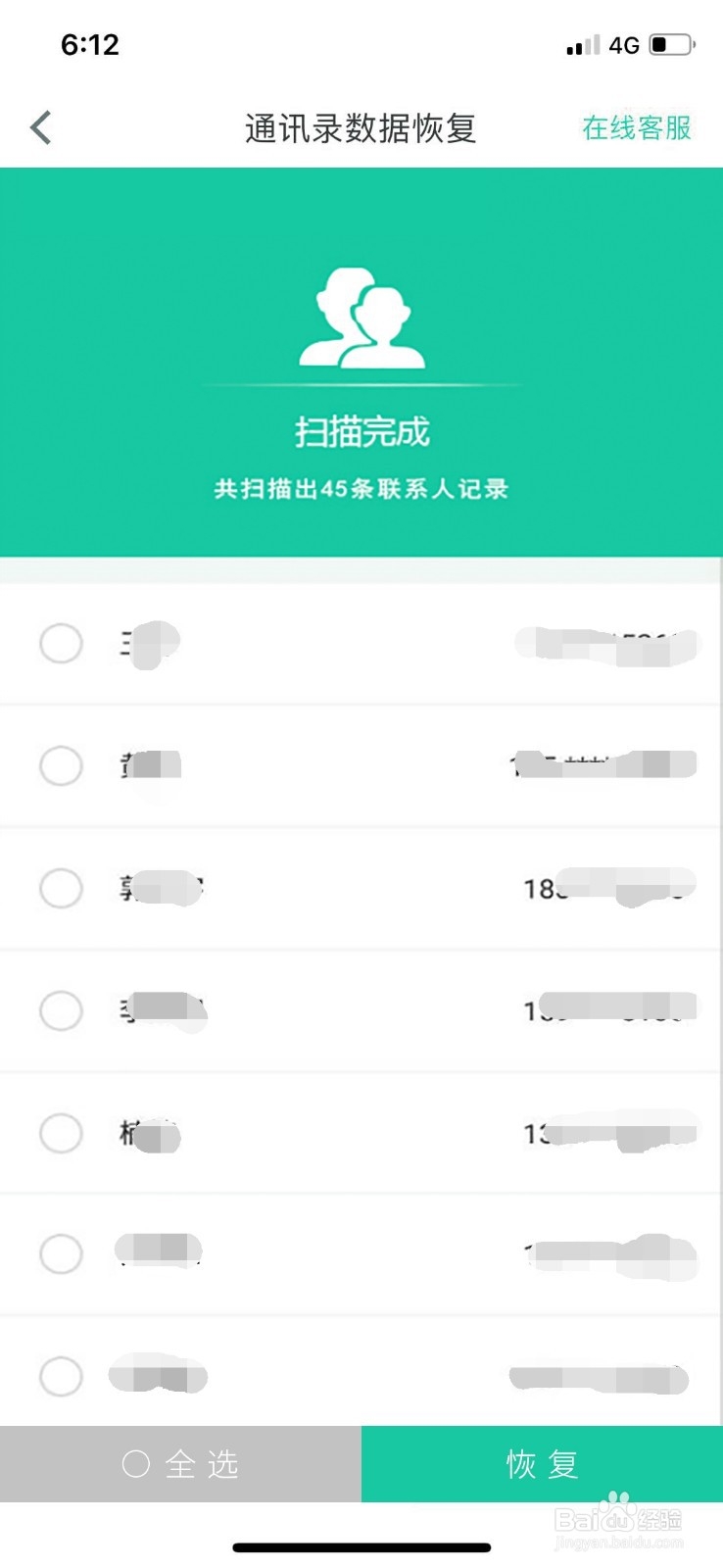Check the last contact in the list
723x1568 pixels.
(x=61, y=1376)
